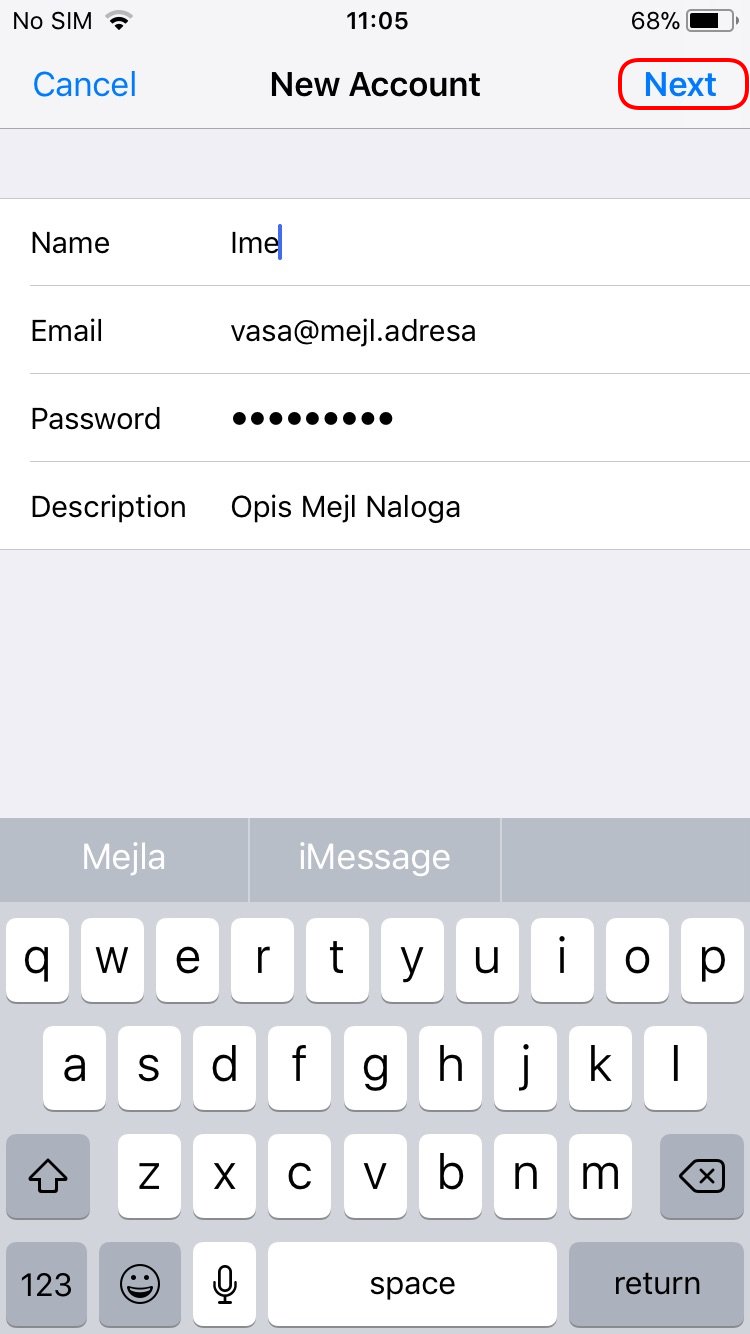Choose the Mejla keyboard suggestion
Image resolution: width=750 pixels, height=1334 pixels.
(x=124, y=857)
